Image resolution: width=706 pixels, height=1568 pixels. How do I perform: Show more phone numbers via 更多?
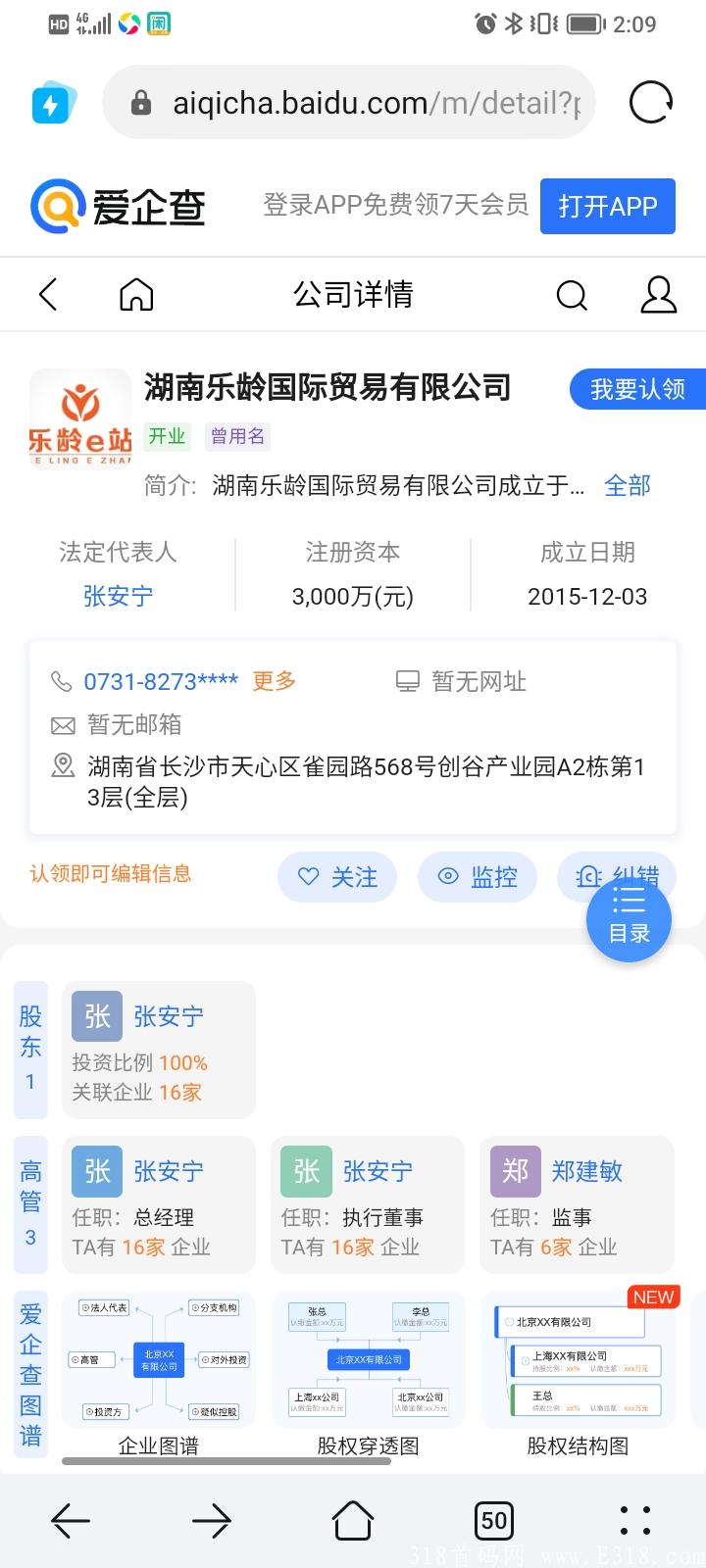coord(275,681)
